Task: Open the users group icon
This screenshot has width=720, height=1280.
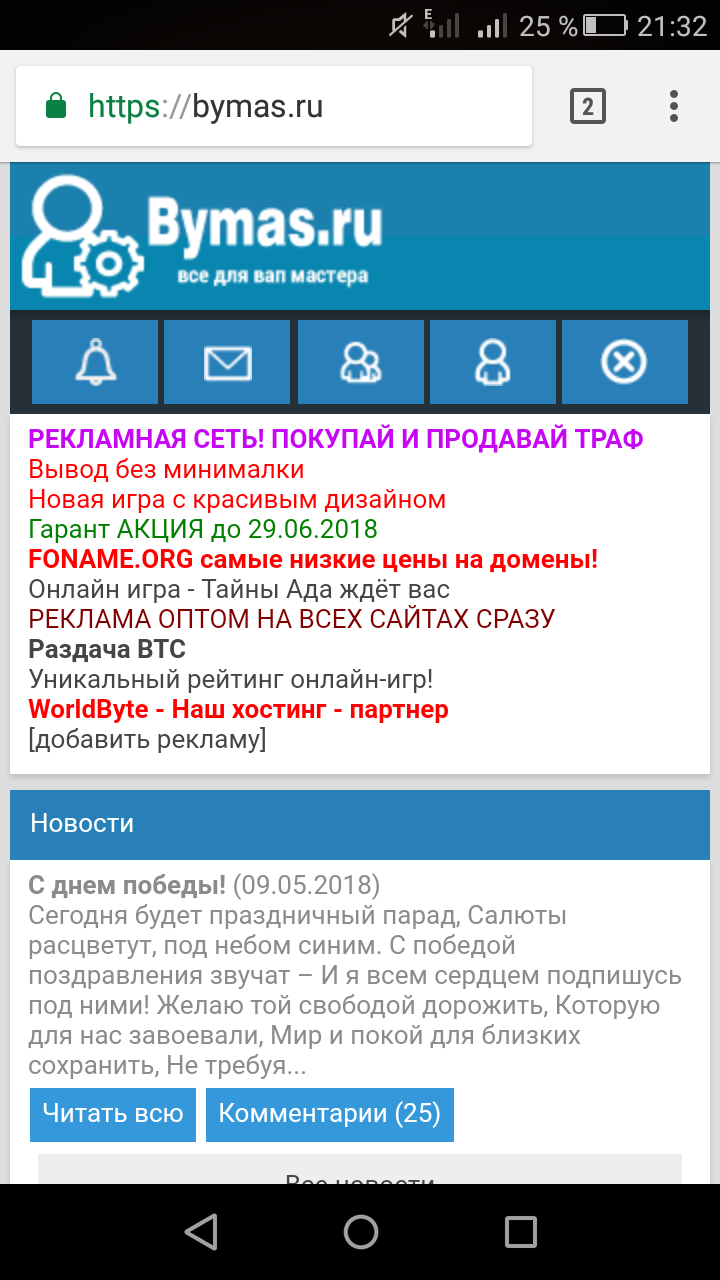Action: (x=360, y=362)
